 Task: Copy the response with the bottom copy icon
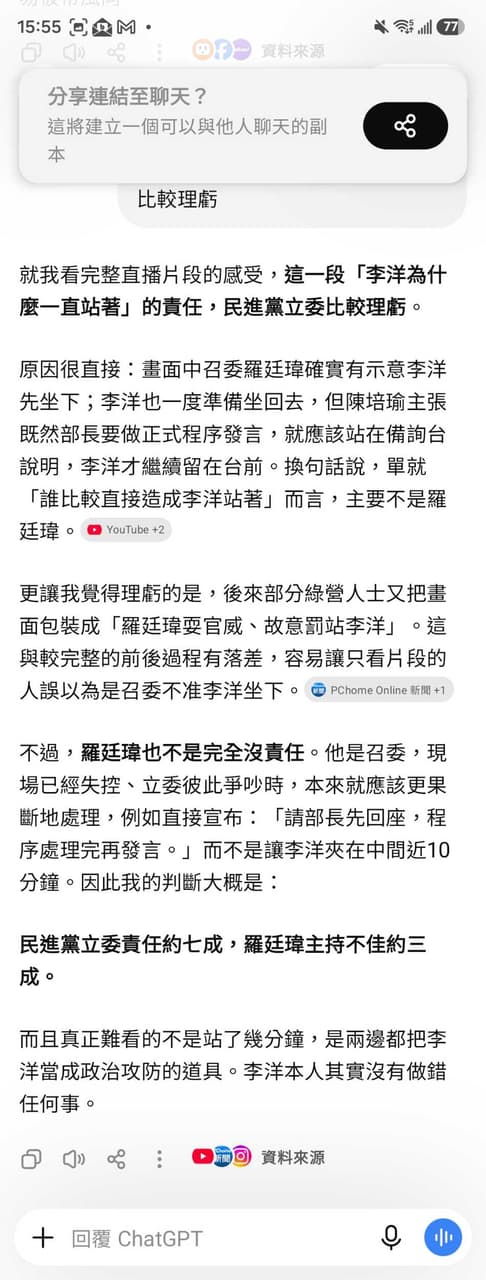pos(31,1158)
